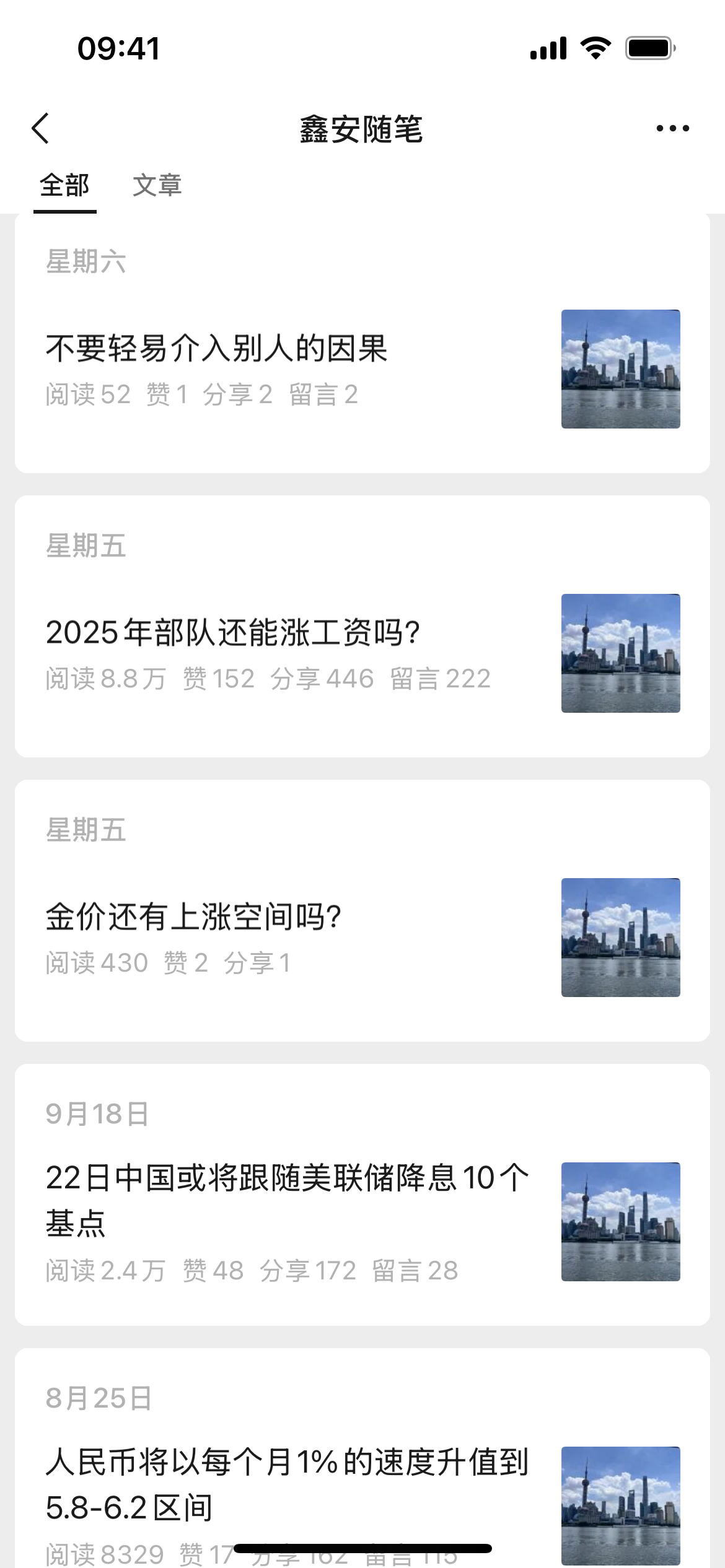The width and height of the screenshot is (725, 1568).
Task: Go back using the back arrow
Action: pyautogui.click(x=41, y=129)
